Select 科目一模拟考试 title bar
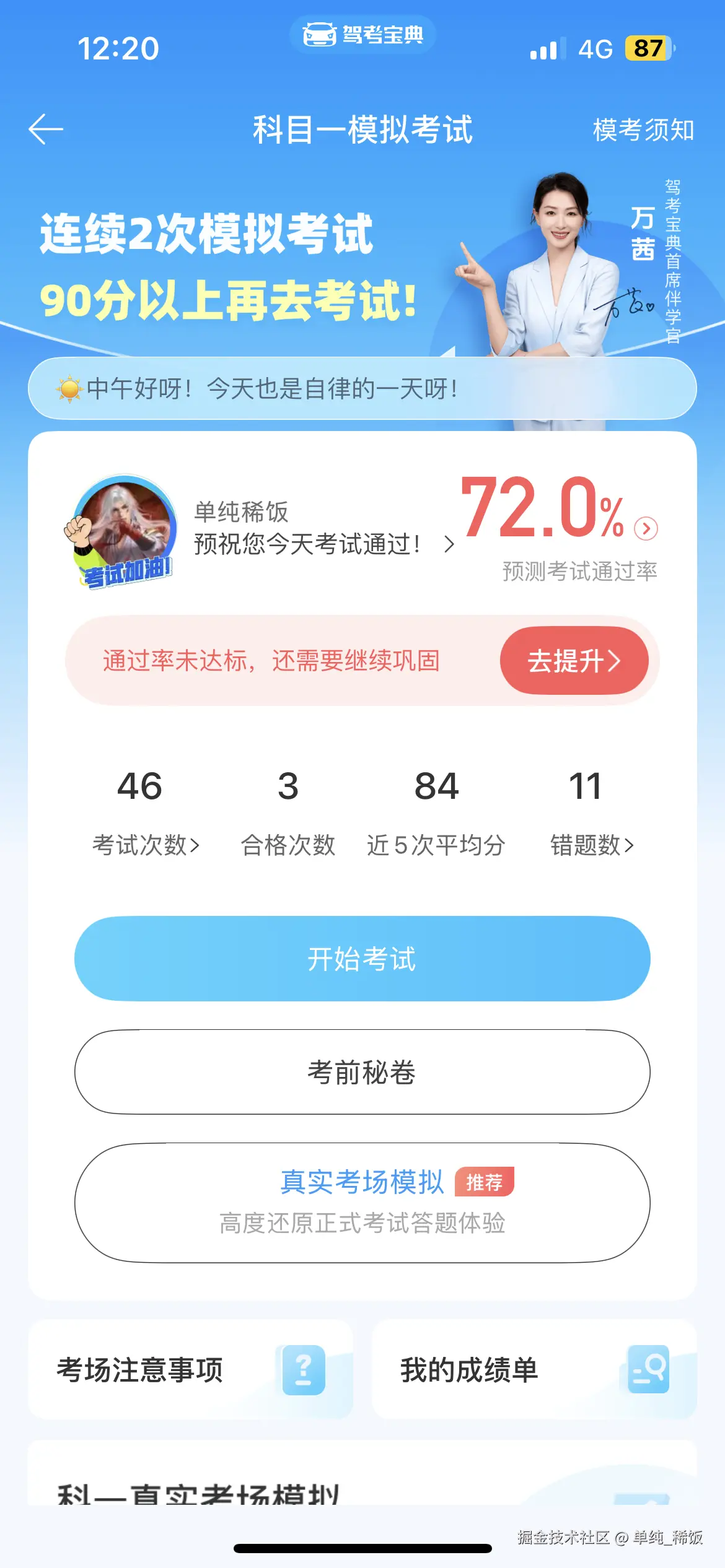725x1568 pixels. click(x=362, y=131)
